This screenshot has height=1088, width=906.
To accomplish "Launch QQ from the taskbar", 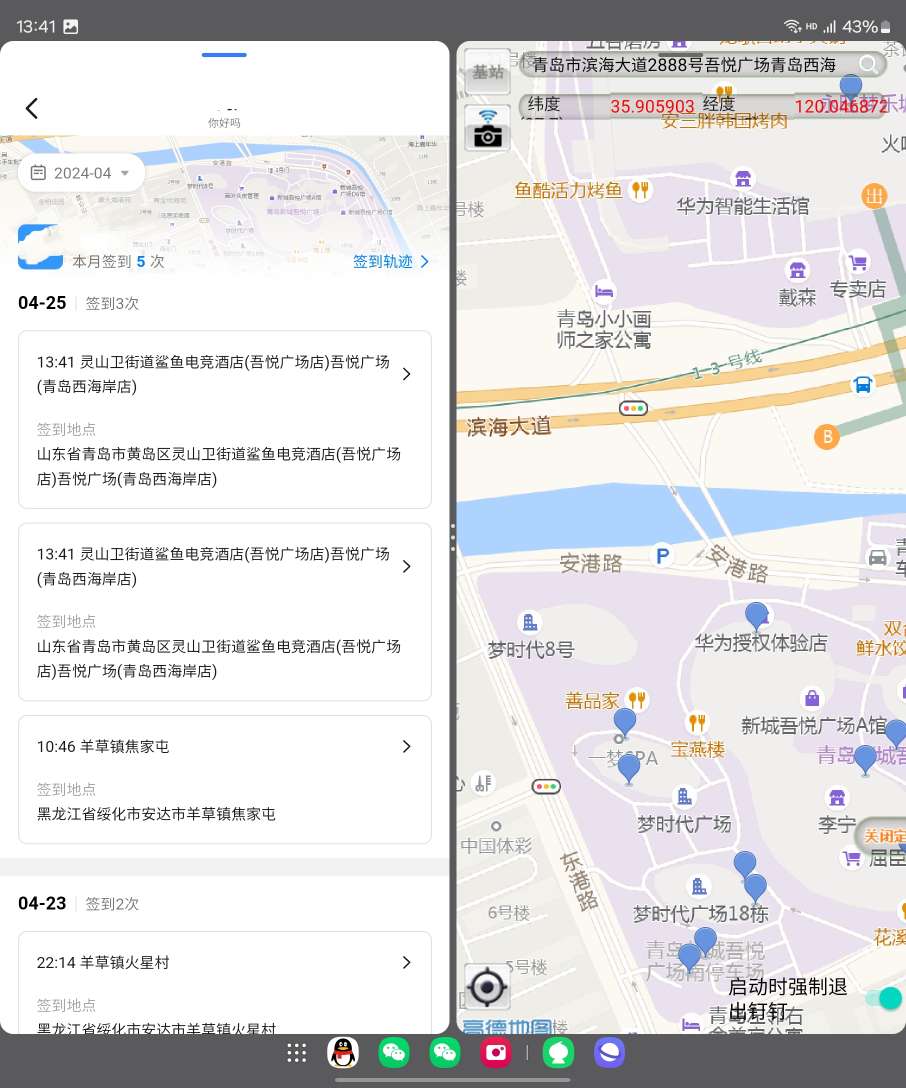I will (343, 1052).
